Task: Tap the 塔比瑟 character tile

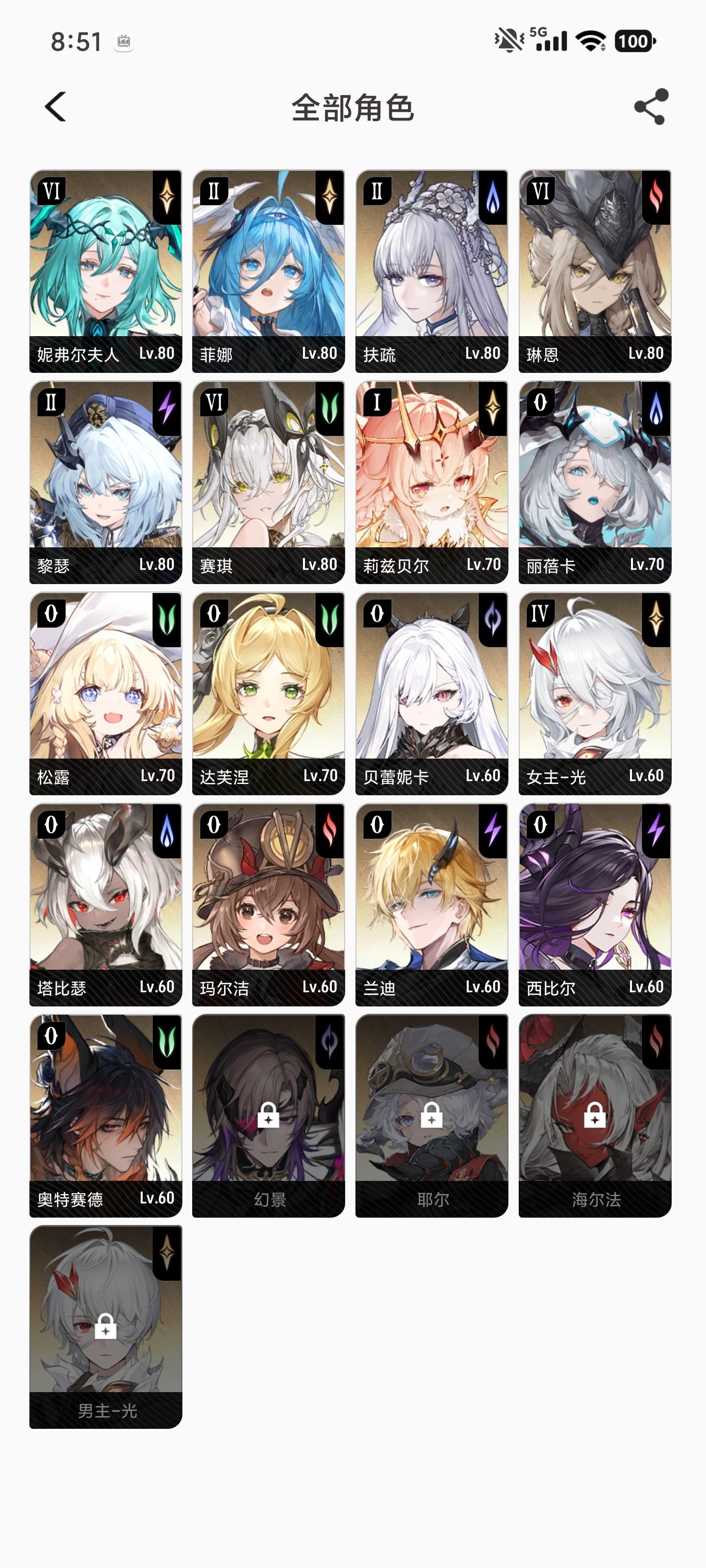Action: (105, 905)
